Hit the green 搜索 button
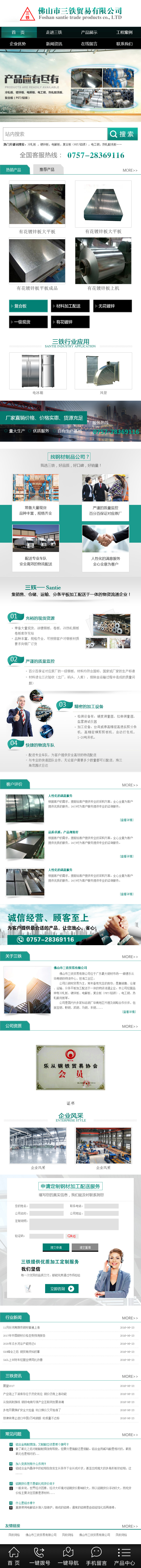 pyautogui.click(x=121, y=134)
